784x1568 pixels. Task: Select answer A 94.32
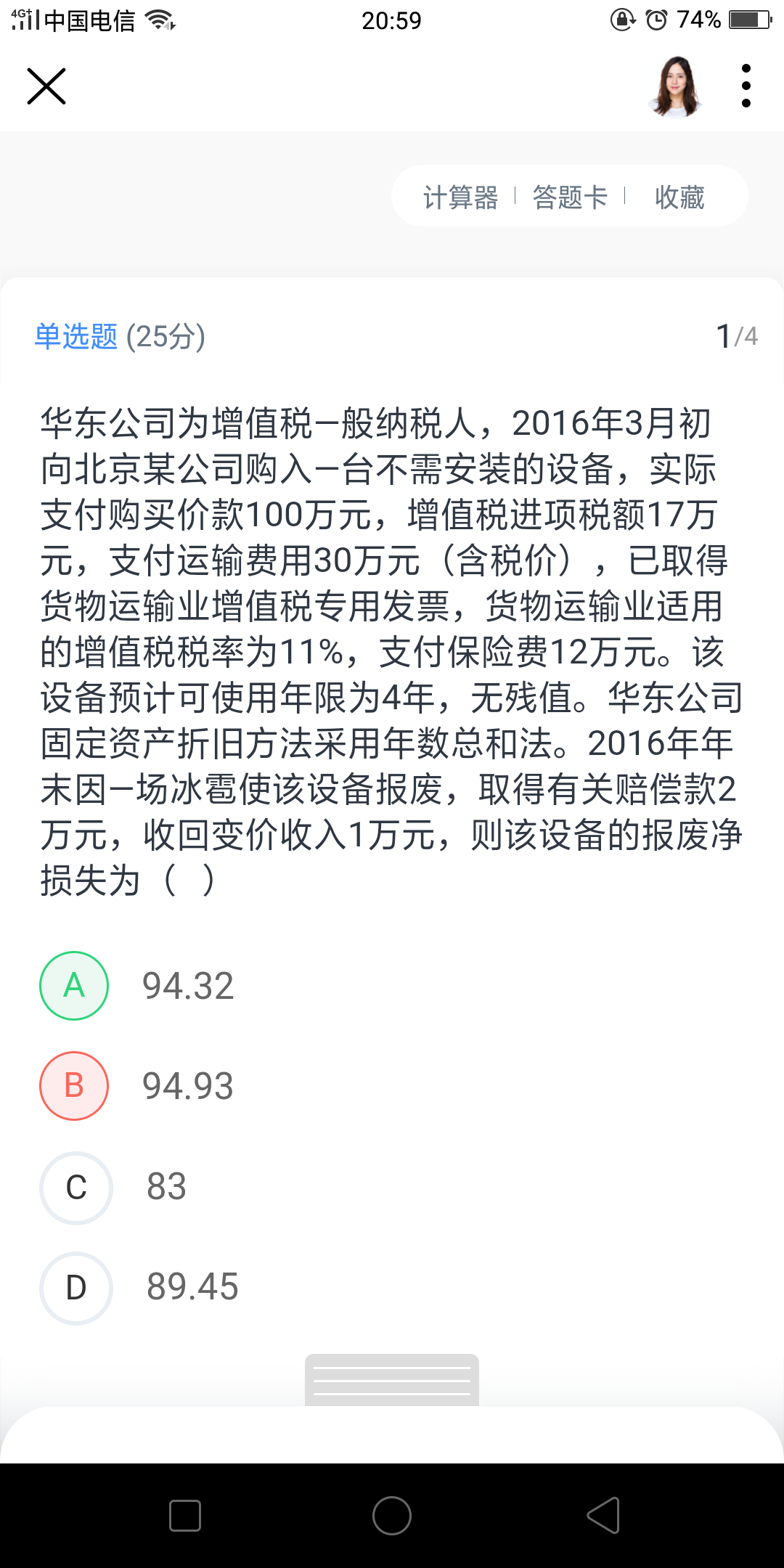click(x=74, y=986)
